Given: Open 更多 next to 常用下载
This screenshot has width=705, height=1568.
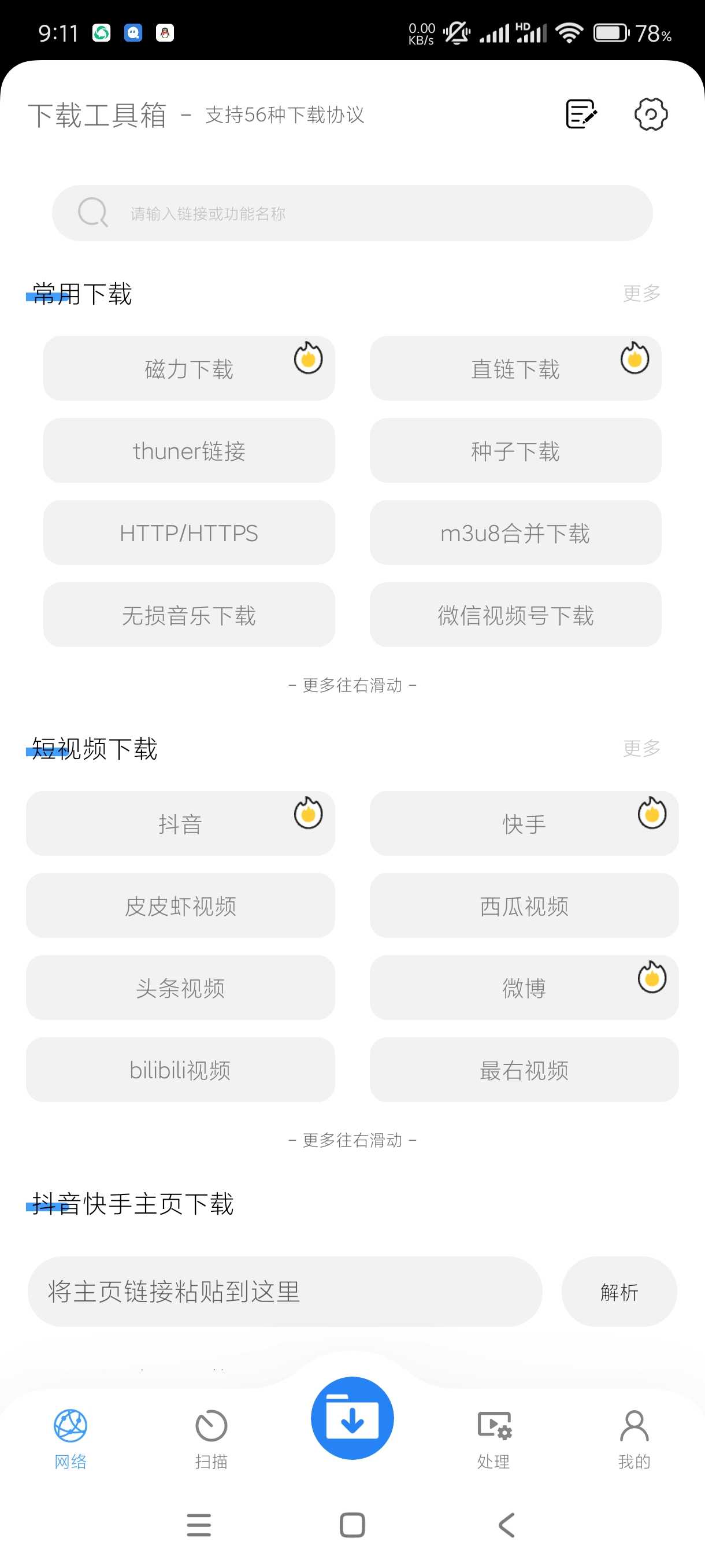Looking at the screenshot, I should pyautogui.click(x=642, y=293).
